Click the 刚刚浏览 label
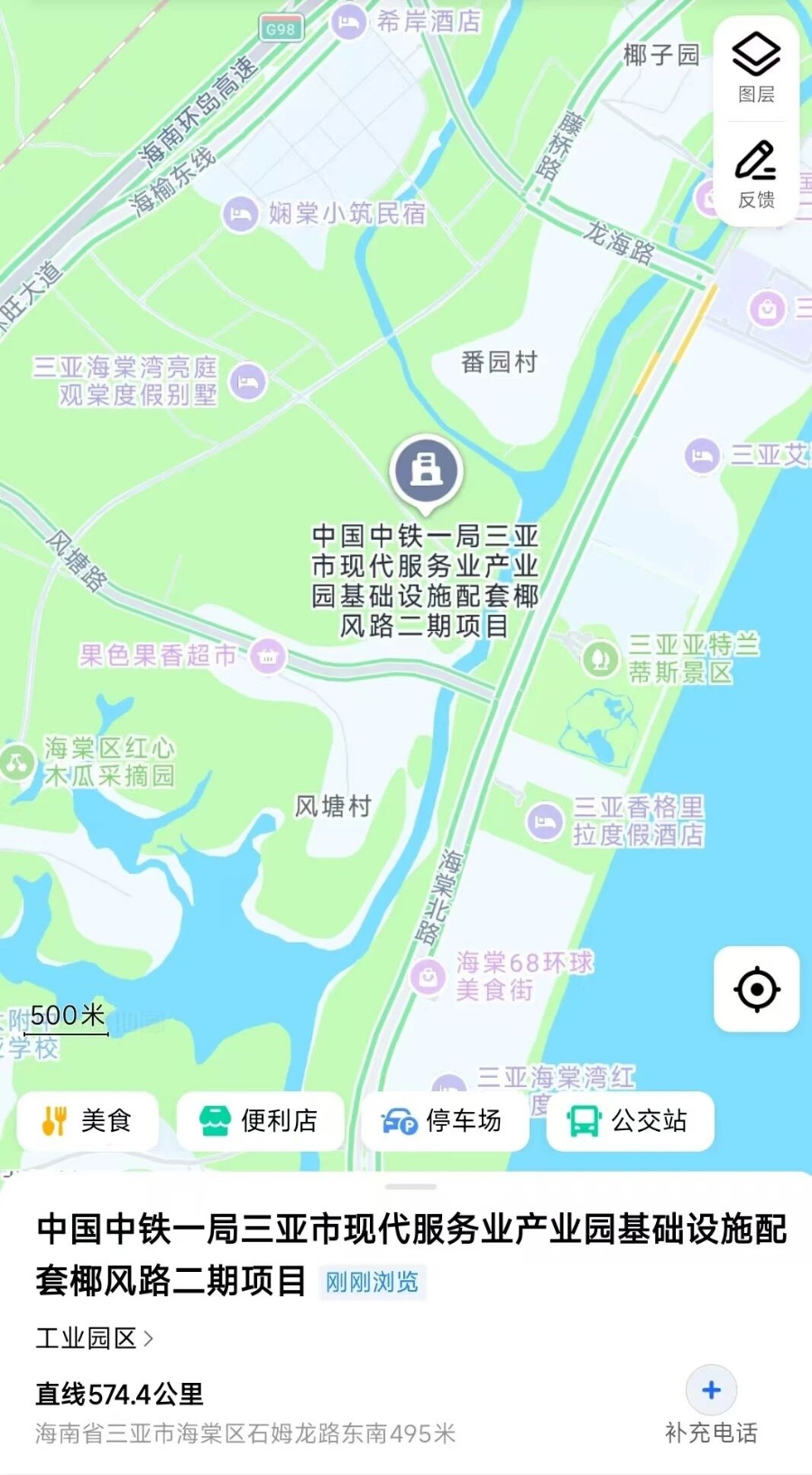 [375, 1283]
